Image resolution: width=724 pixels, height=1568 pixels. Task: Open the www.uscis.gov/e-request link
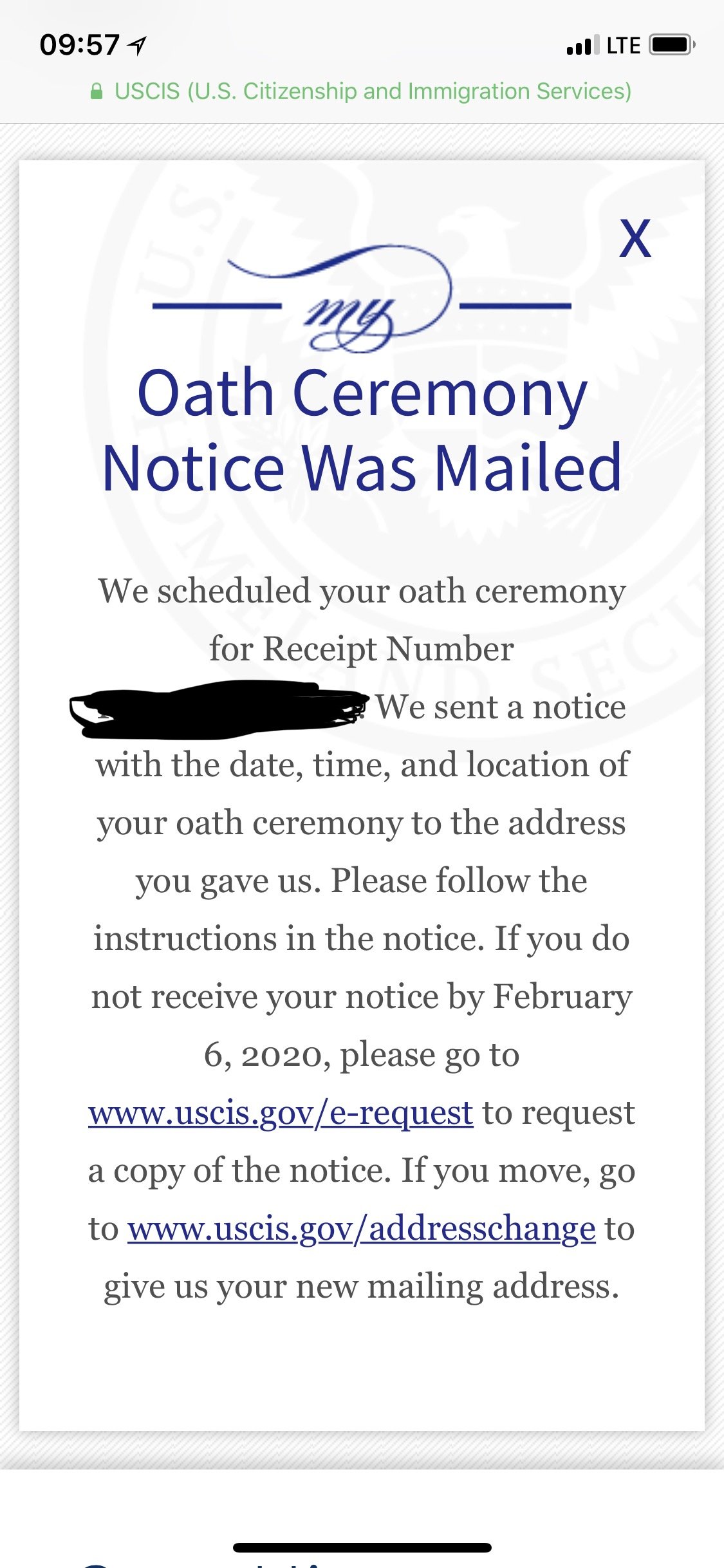point(281,1113)
